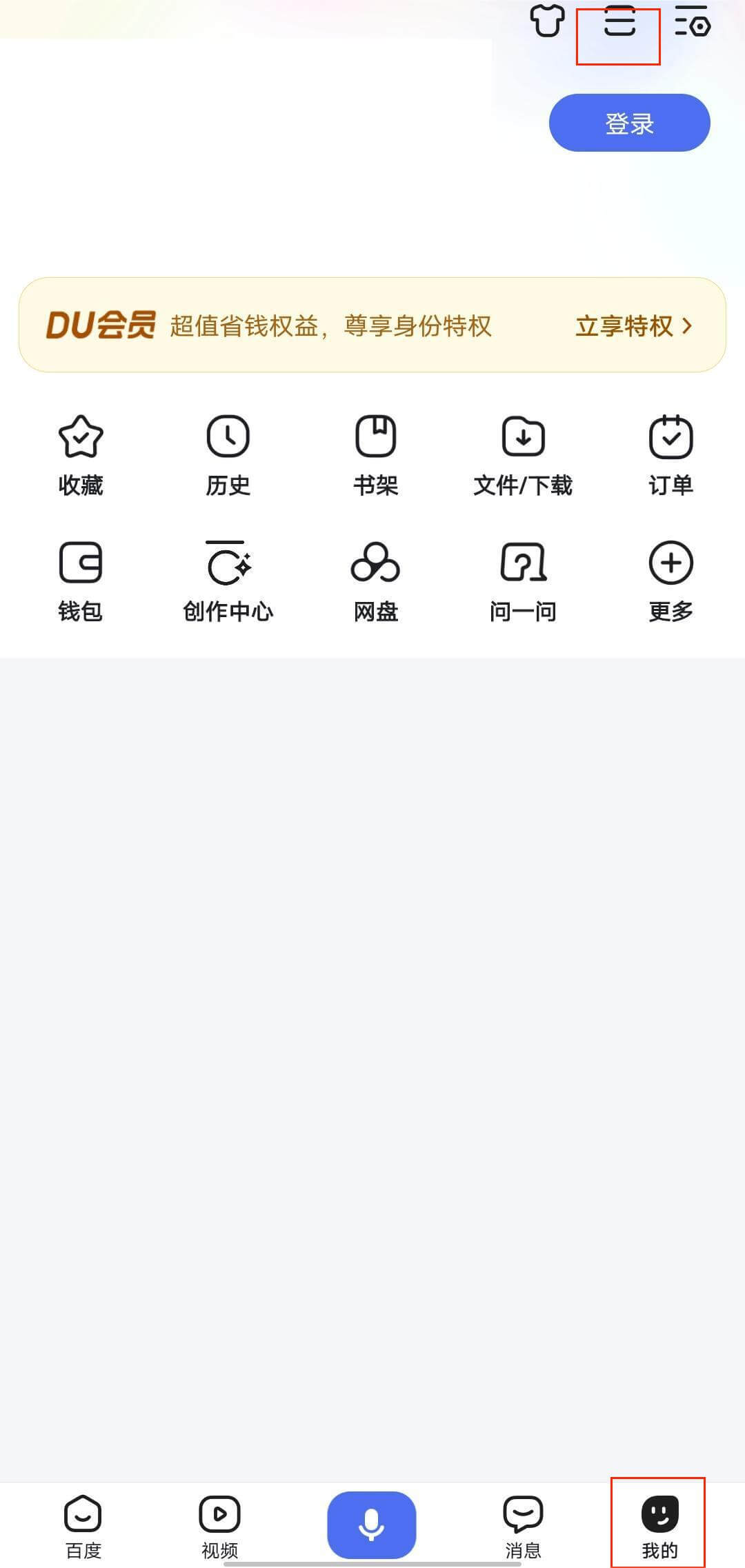Viewport: 745px width, 1568px height.
Task: Open the theme skin shirt icon
Action: [547, 21]
